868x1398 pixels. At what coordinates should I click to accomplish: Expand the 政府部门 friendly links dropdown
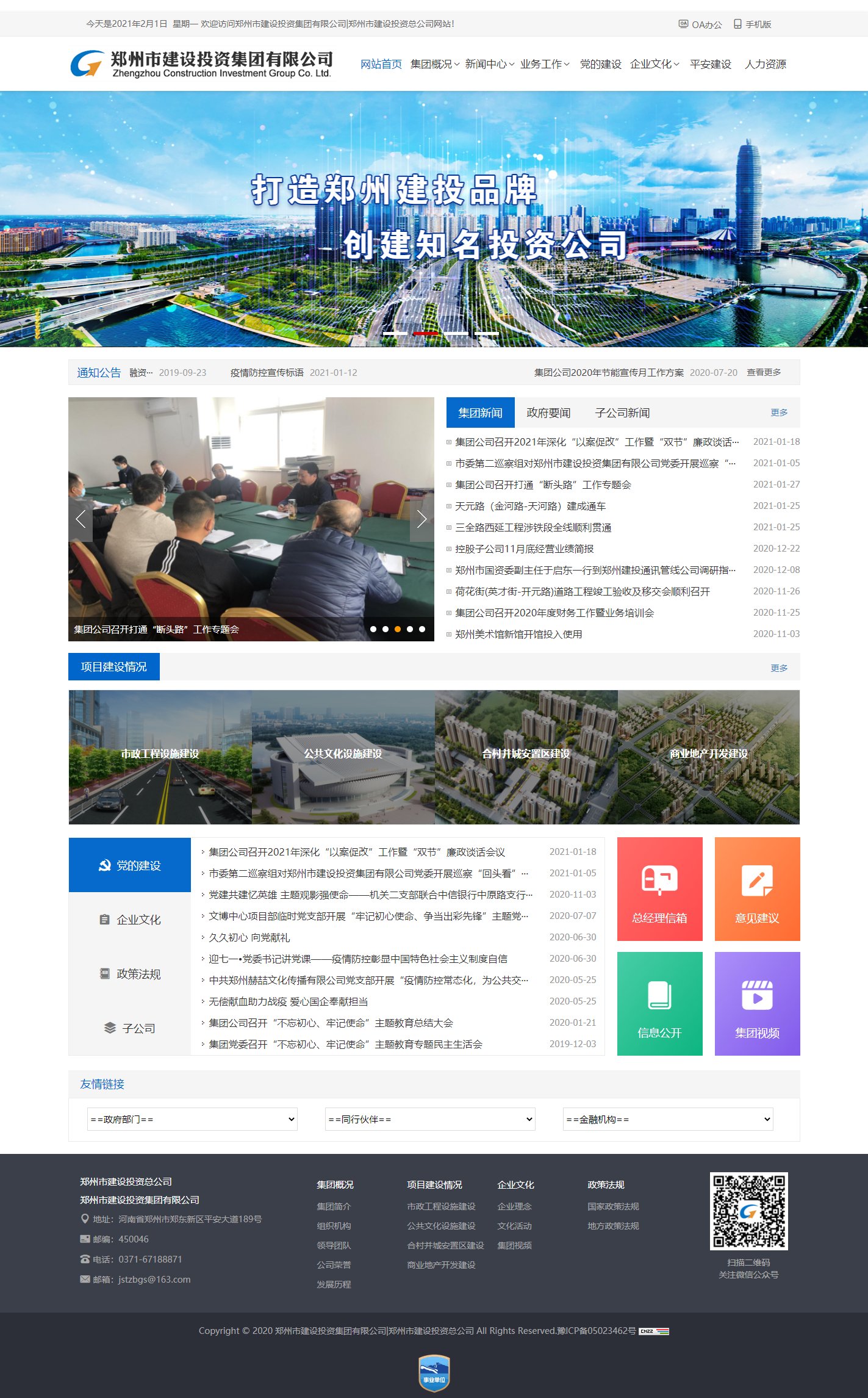tap(192, 1119)
